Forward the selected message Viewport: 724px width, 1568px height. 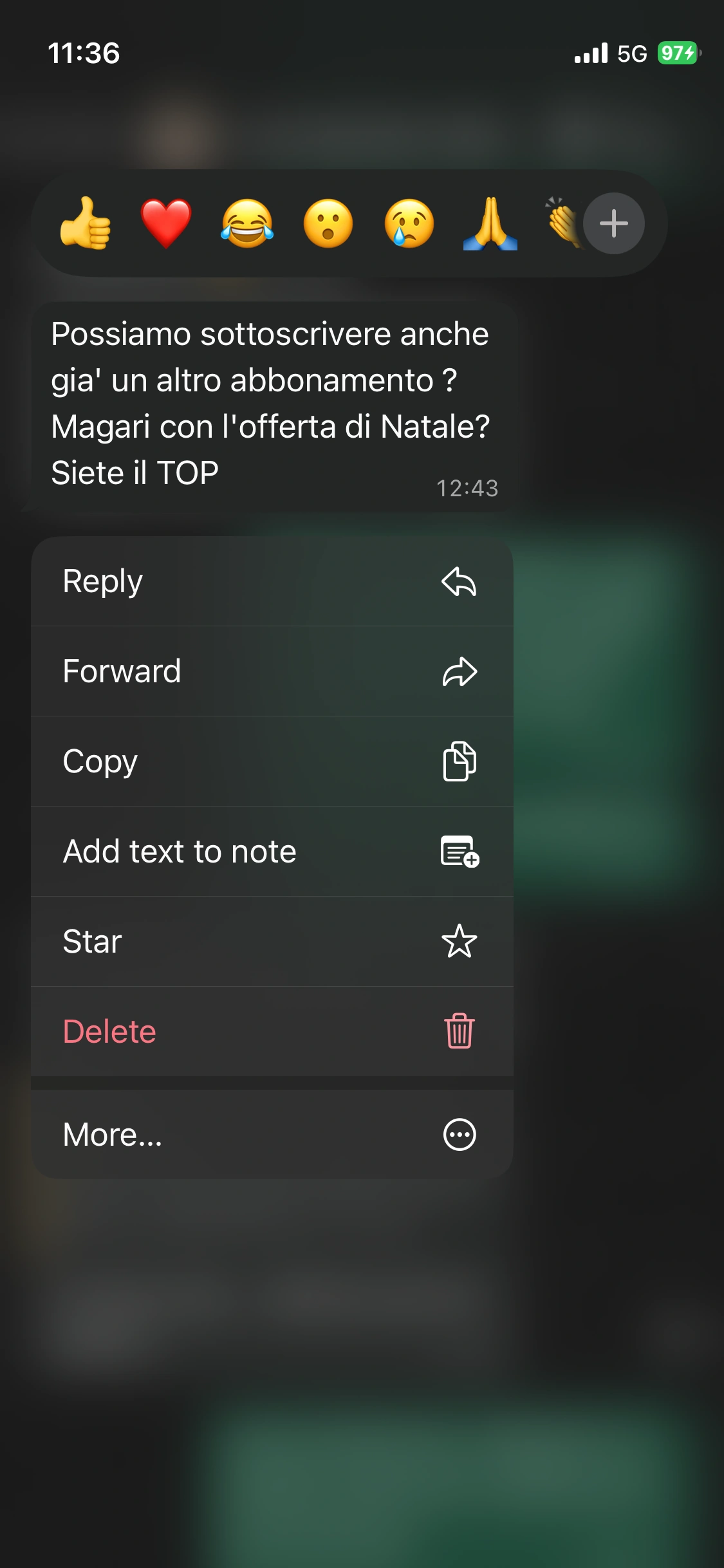click(272, 671)
